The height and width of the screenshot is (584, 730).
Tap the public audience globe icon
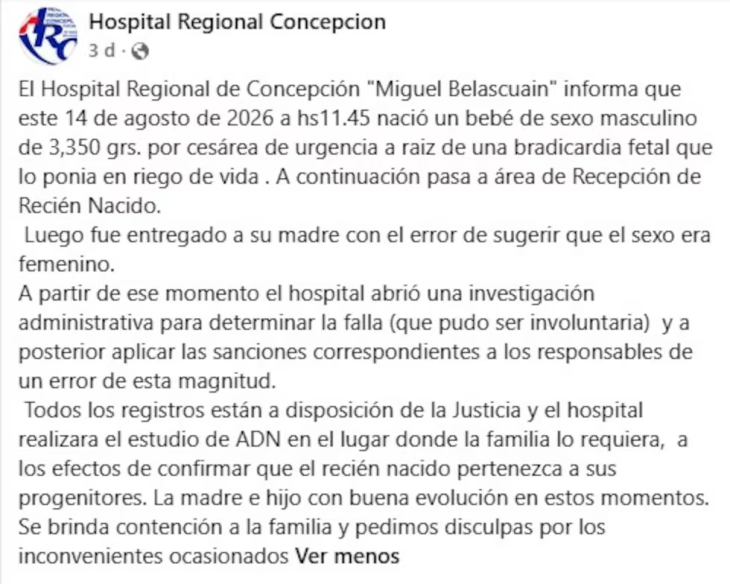tap(140, 51)
